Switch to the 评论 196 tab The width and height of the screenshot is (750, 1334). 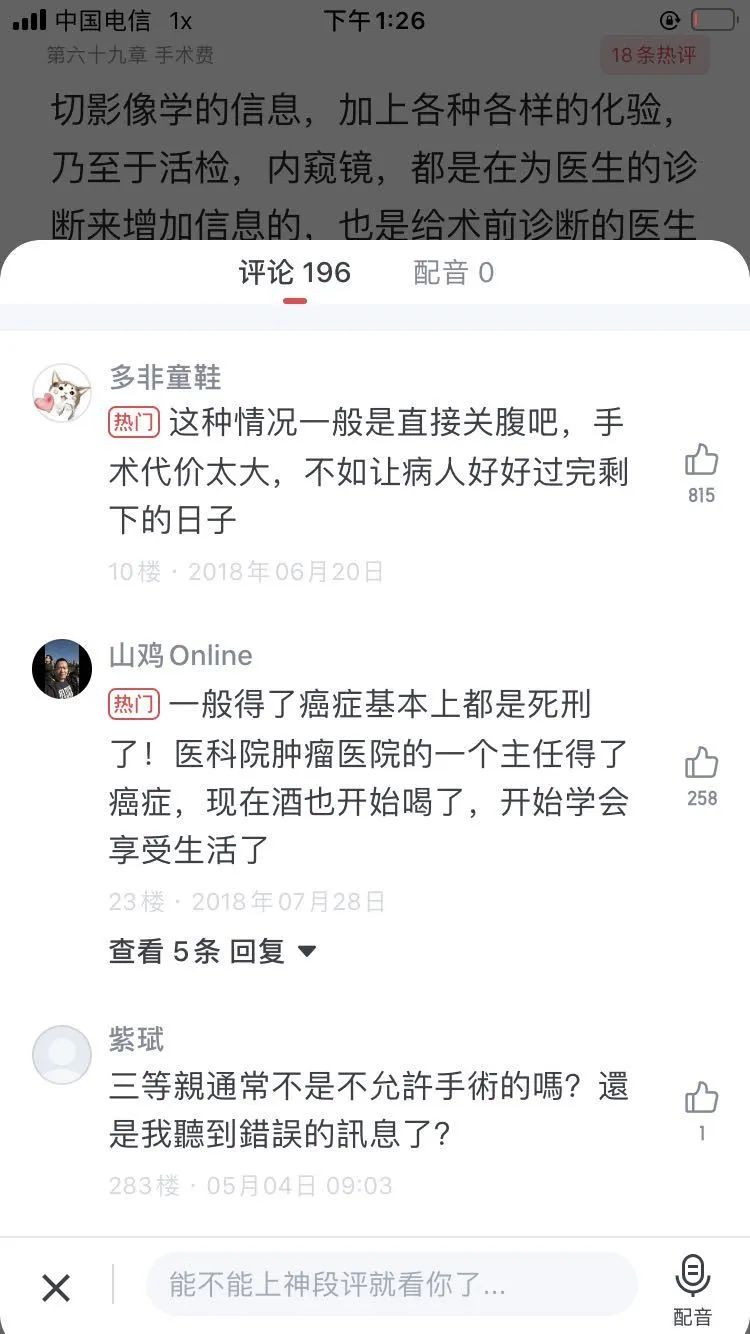(294, 272)
